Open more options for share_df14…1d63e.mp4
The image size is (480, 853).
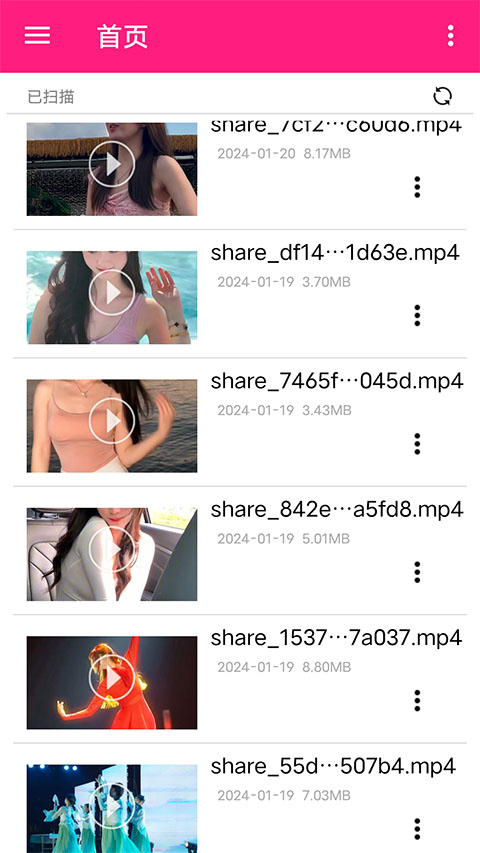pyautogui.click(x=417, y=316)
